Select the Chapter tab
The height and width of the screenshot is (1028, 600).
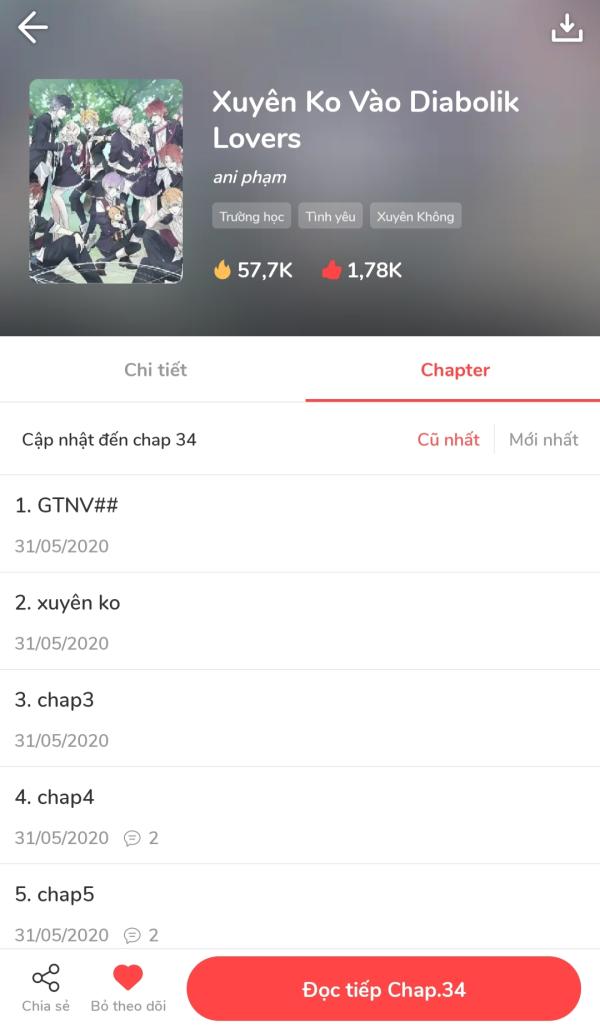[x=455, y=370]
